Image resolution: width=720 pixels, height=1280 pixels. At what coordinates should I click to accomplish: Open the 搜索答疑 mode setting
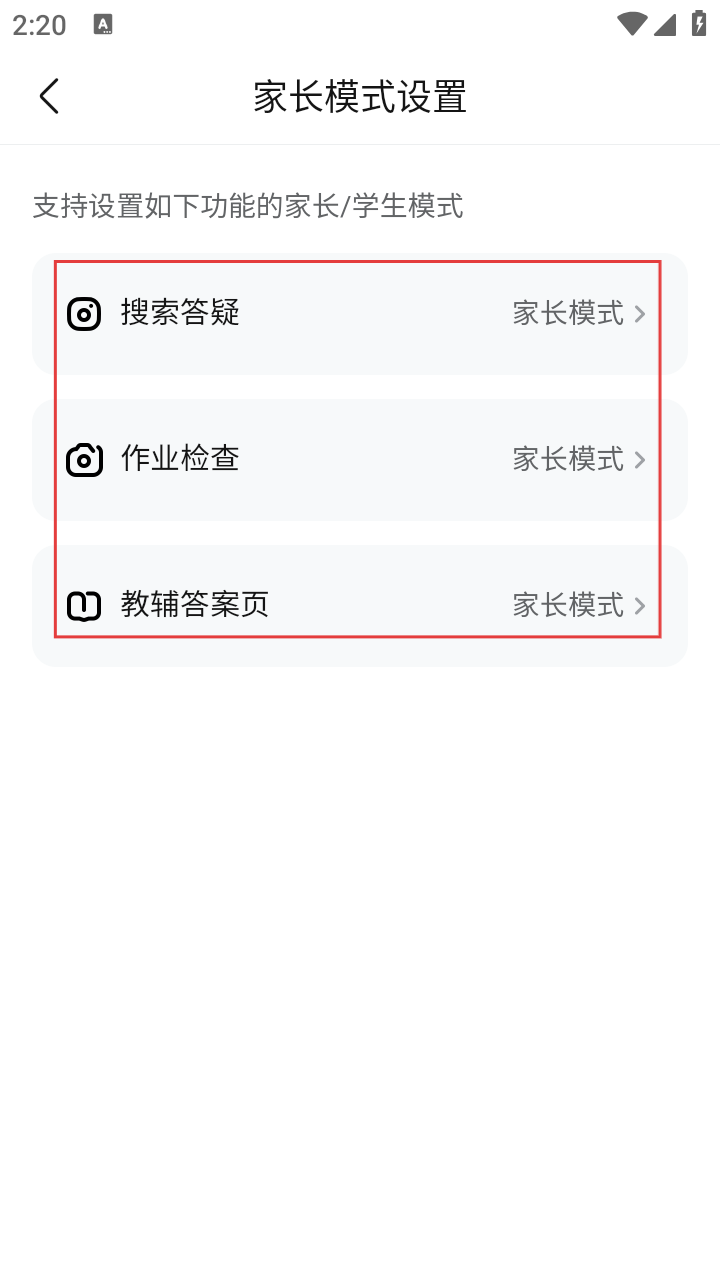(359, 314)
